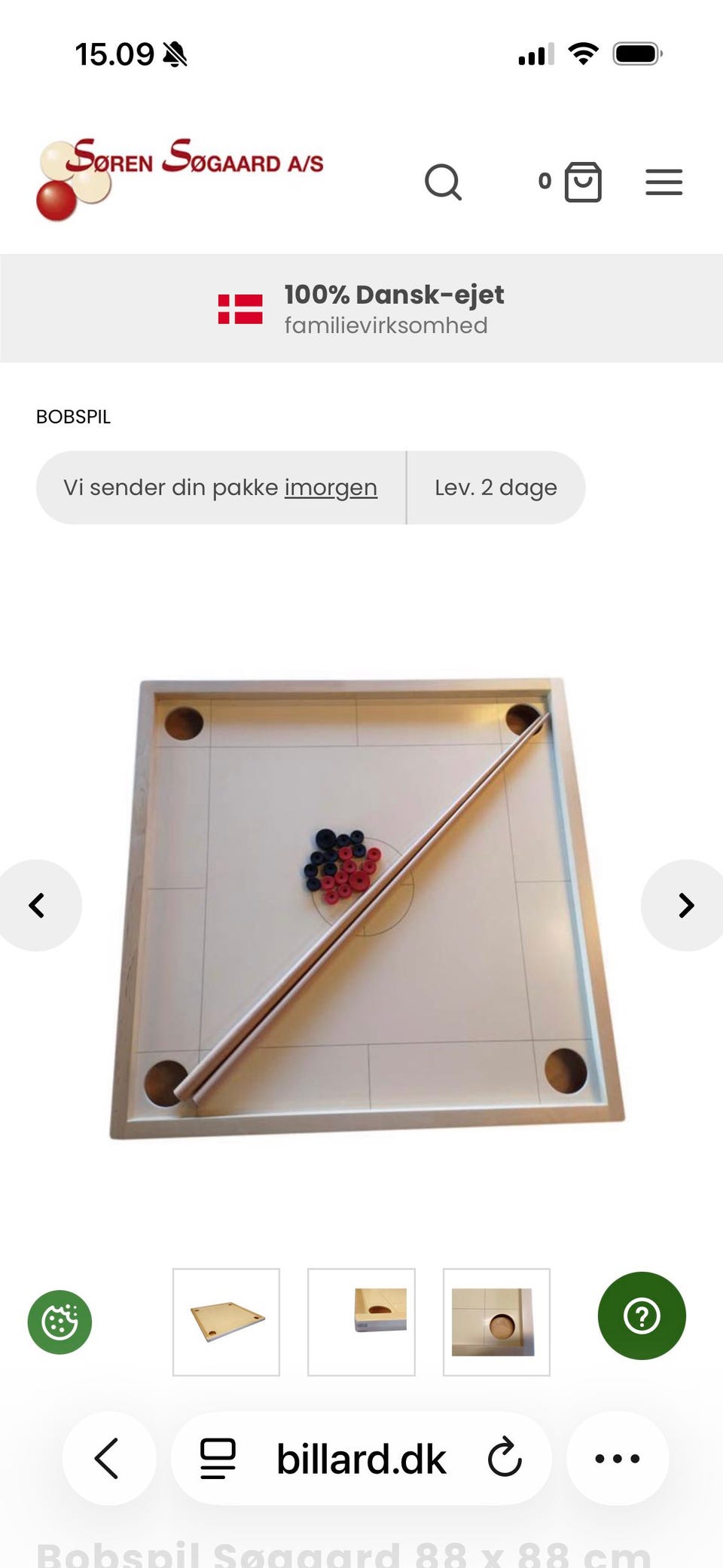This screenshot has height=1568, width=723.
Task: Go to next product image with right arrow
Action: pyautogui.click(x=684, y=906)
